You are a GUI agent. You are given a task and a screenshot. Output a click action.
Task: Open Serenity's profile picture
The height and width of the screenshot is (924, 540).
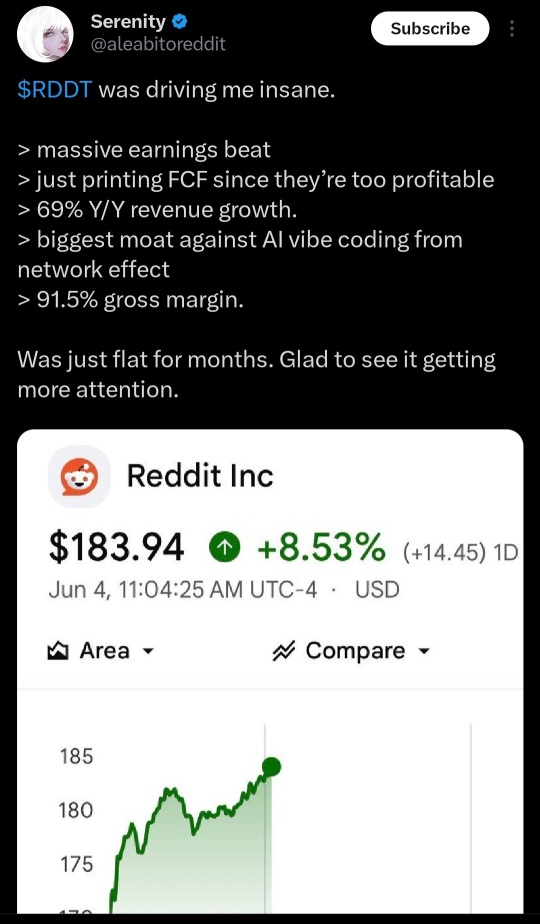point(45,35)
